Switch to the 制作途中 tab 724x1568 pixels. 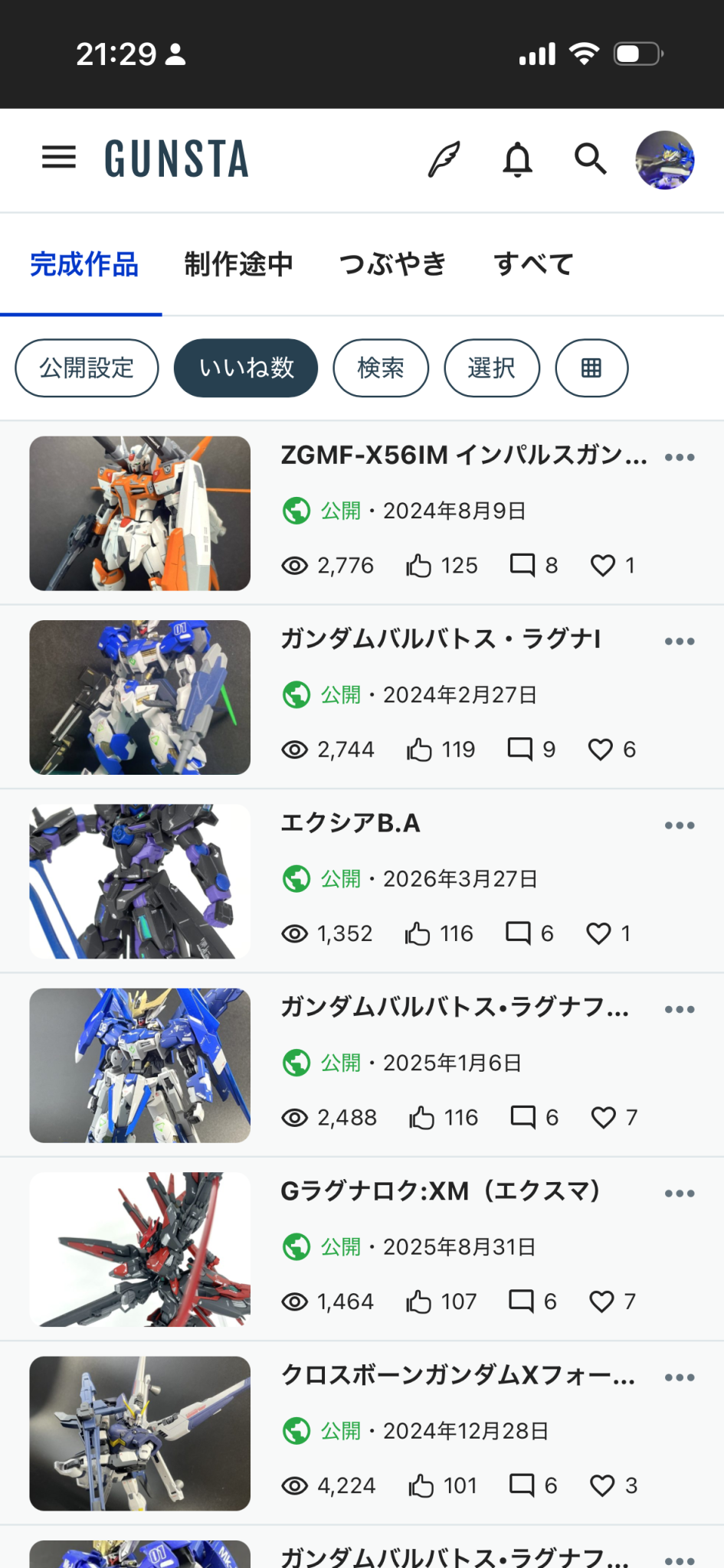tap(238, 264)
